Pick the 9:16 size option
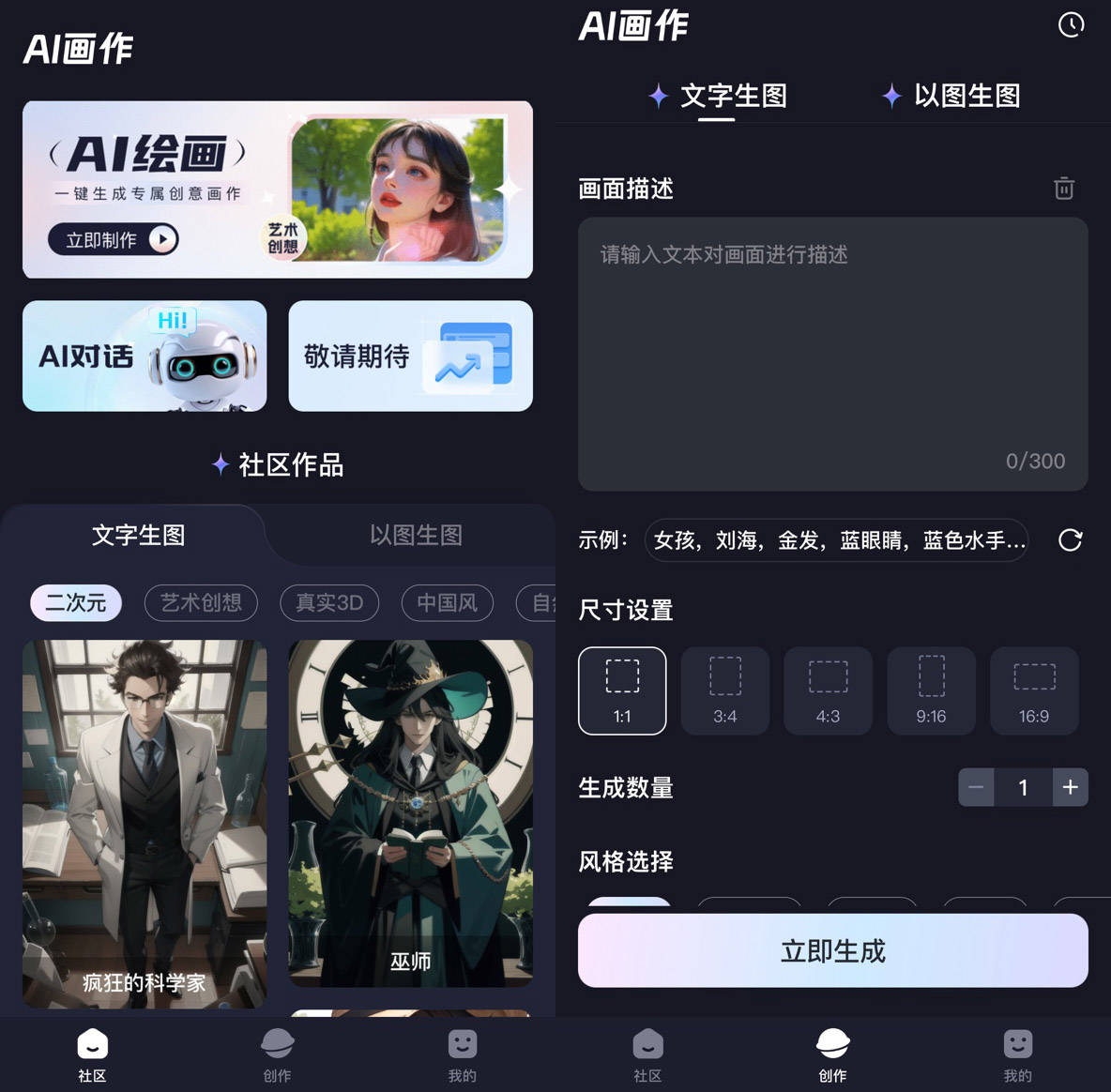The image size is (1111, 1092). pos(931,690)
